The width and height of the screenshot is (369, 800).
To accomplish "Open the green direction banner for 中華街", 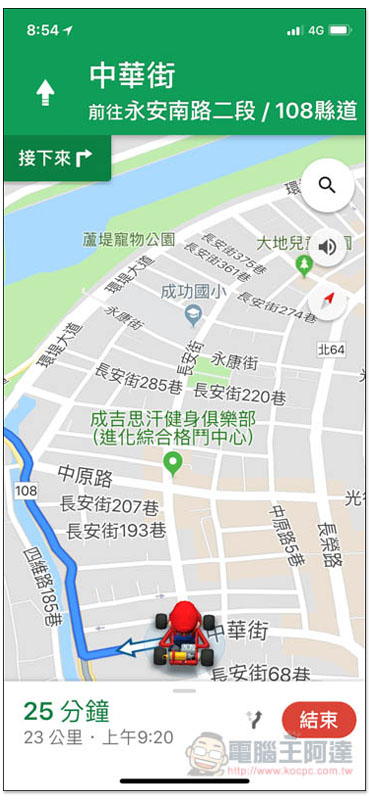I will [x=184, y=92].
